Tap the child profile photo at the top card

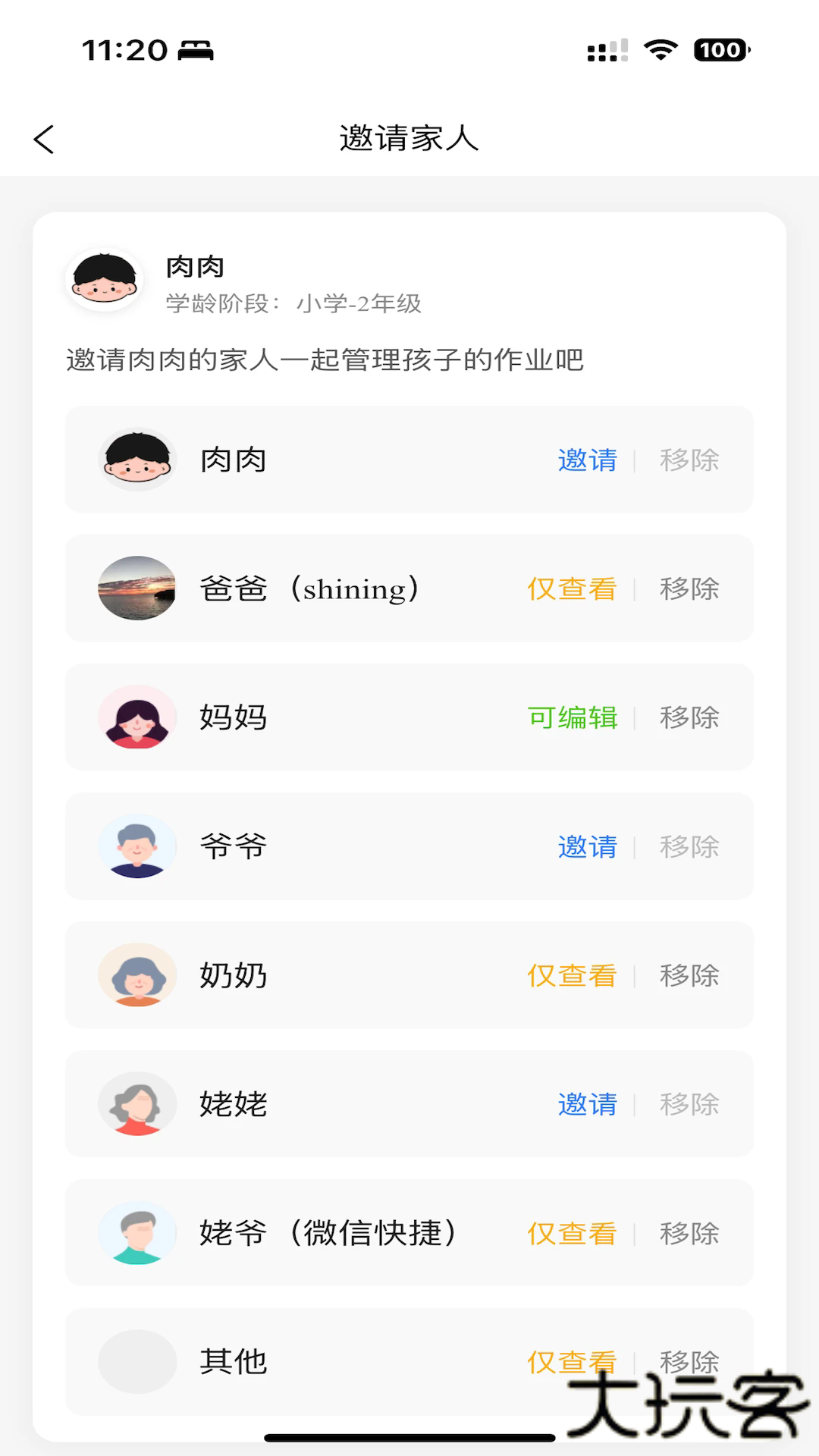pyautogui.click(x=104, y=280)
